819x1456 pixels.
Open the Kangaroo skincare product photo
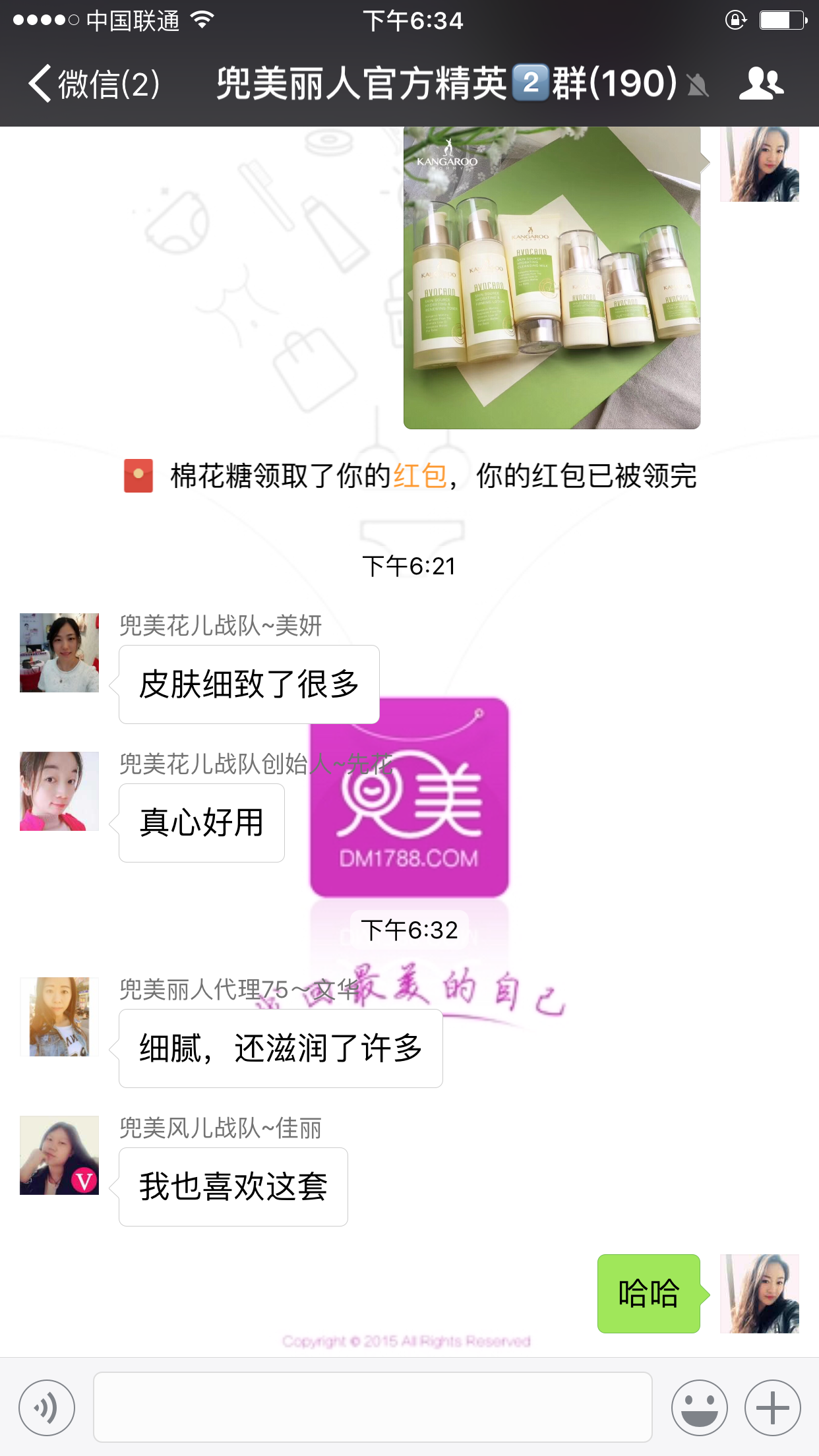click(552, 278)
